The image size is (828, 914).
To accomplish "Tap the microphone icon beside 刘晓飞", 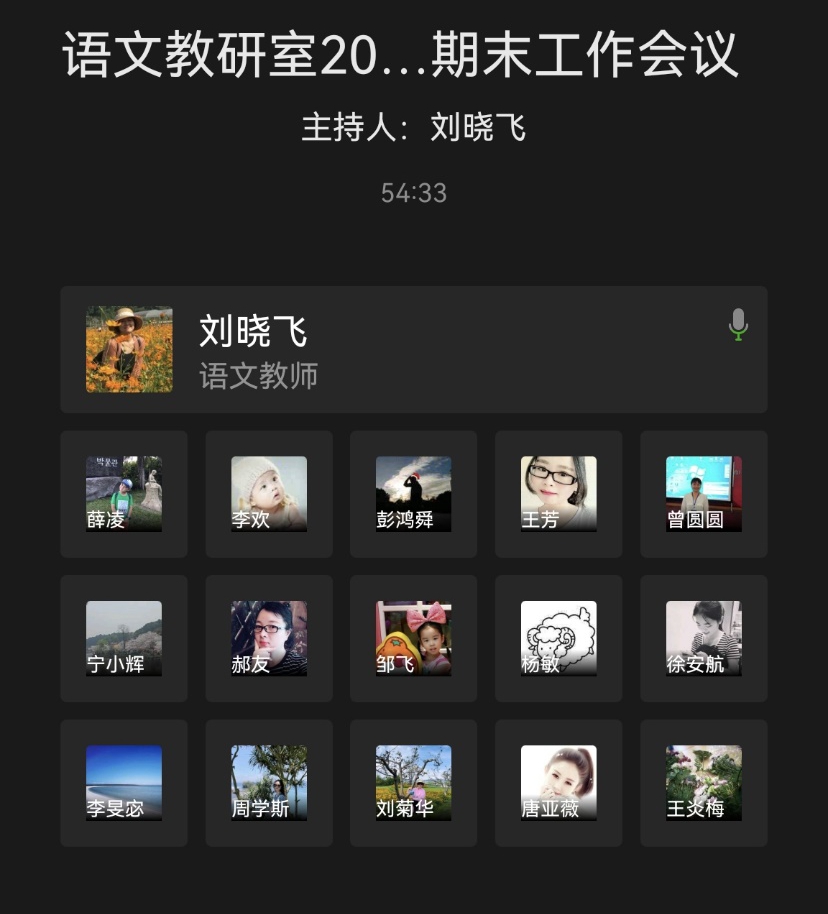I will tap(738, 325).
